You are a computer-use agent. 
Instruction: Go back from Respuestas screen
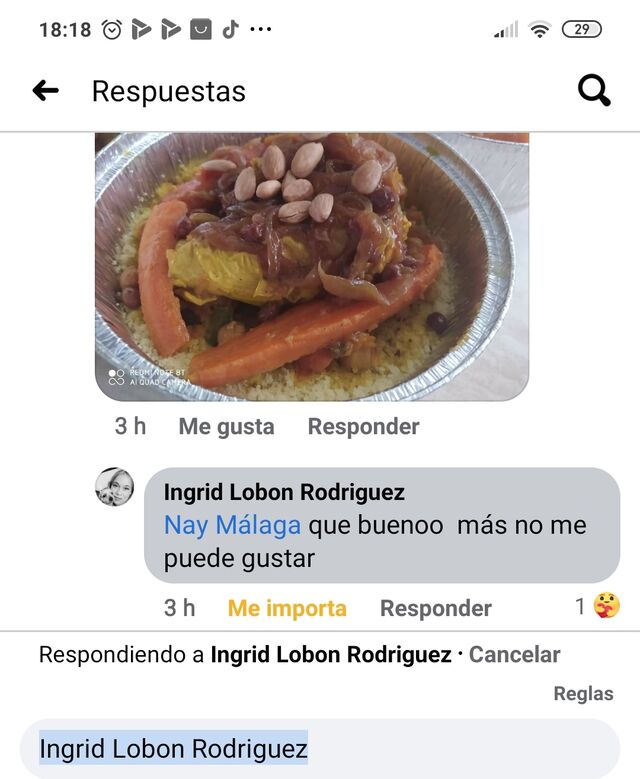coord(46,91)
